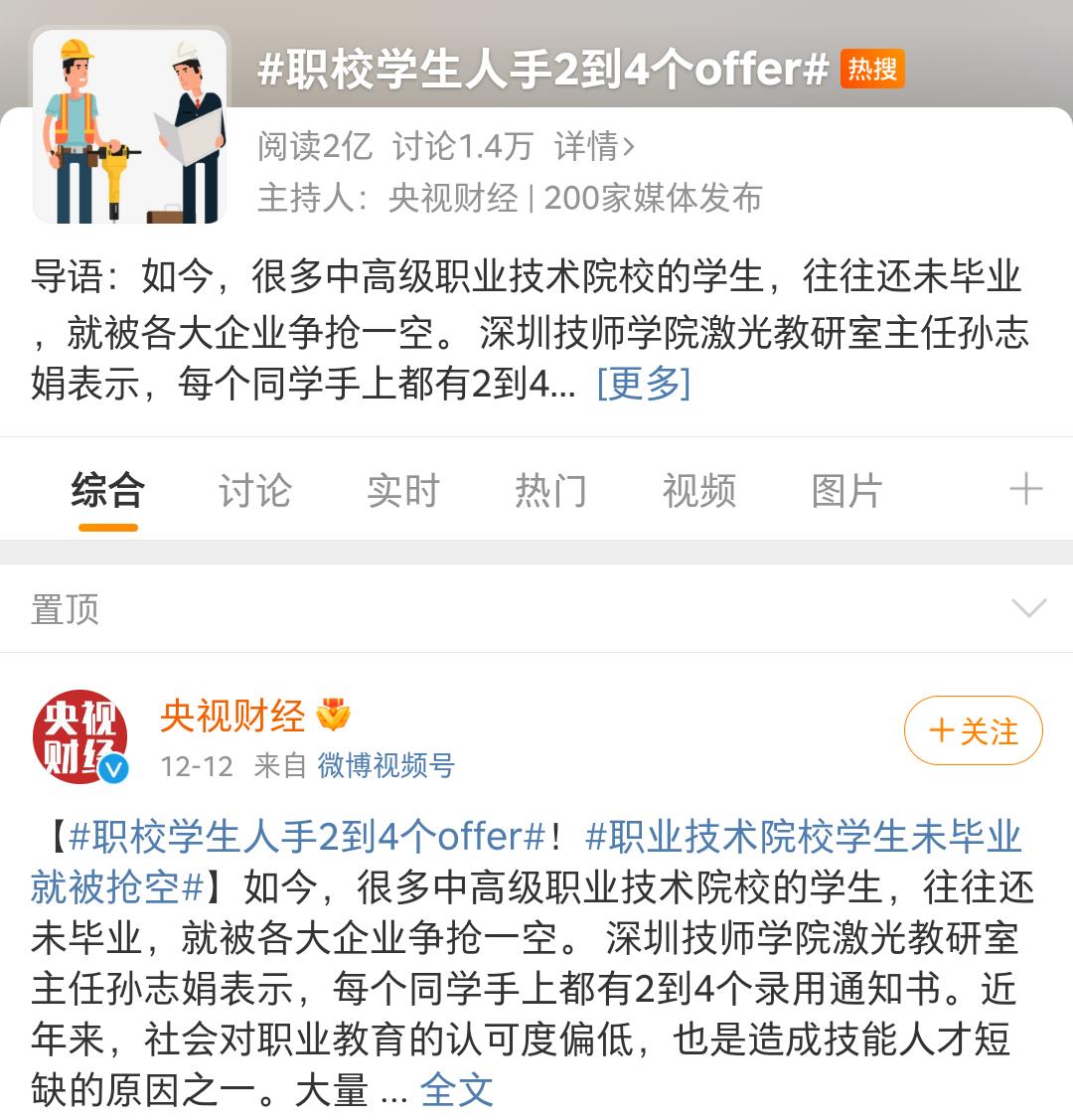Open 央视财经 profile avatar
The image size is (1073, 1120).
coord(80,737)
